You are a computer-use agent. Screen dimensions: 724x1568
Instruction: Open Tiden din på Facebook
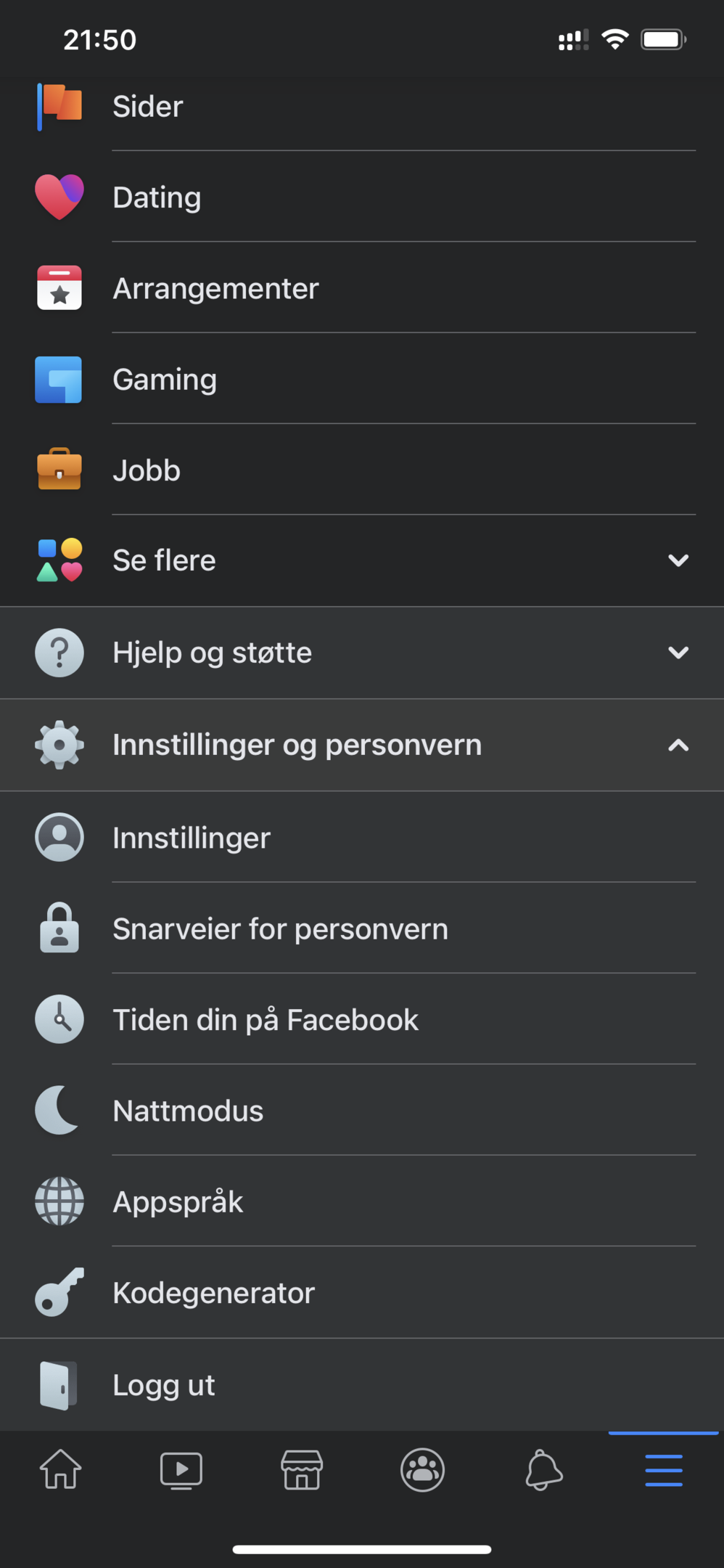pos(362,1019)
